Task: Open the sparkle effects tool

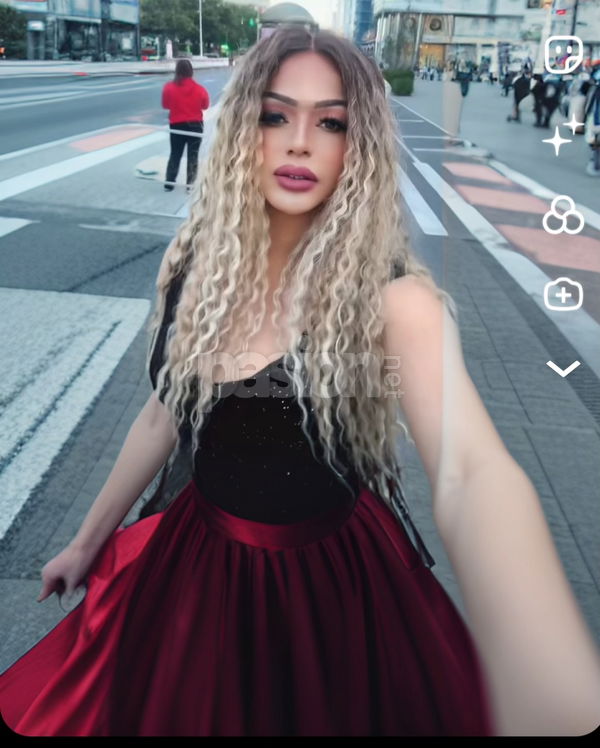Action: pos(562,135)
